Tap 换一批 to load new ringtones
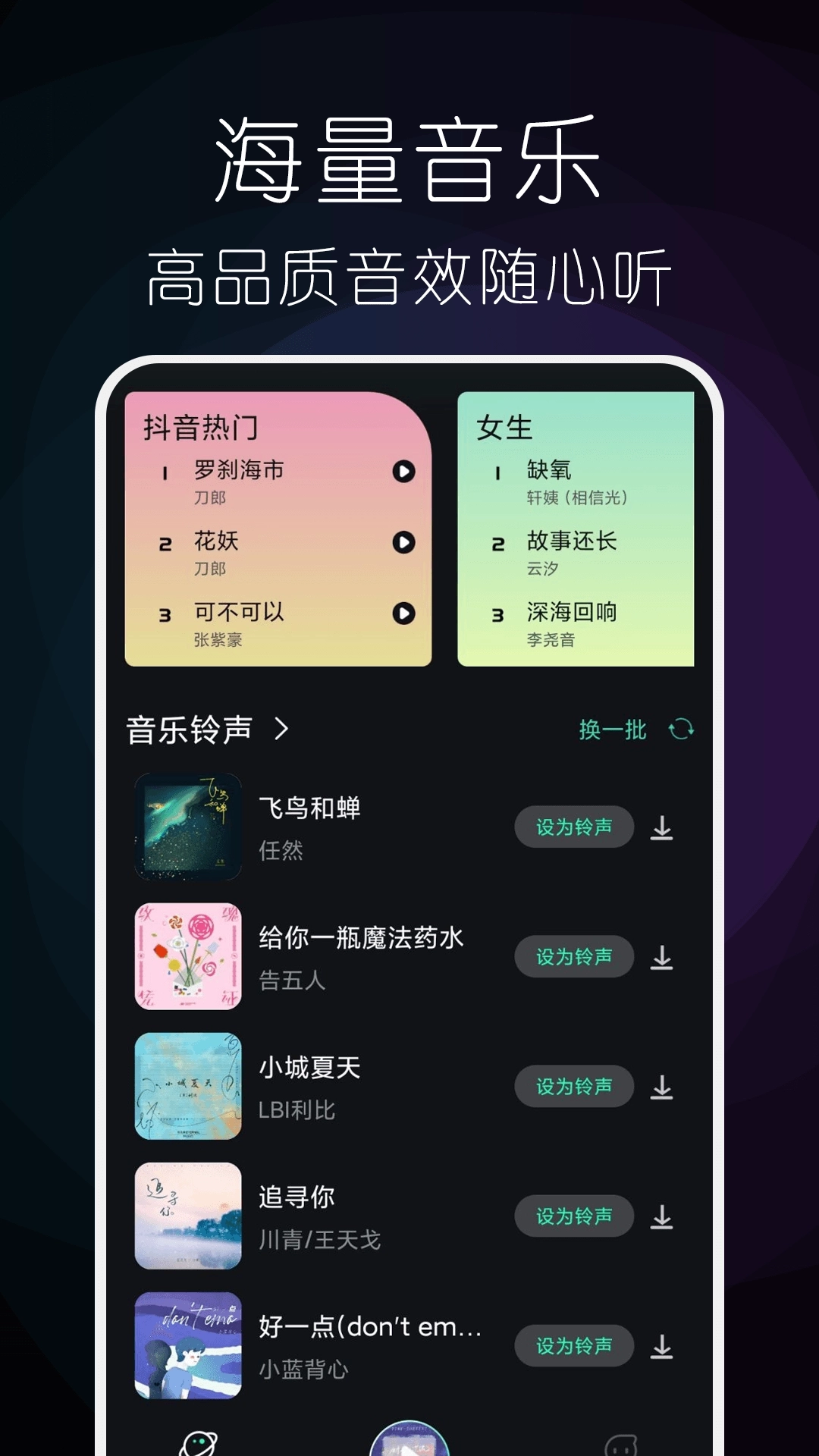The image size is (819, 1456). (x=613, y=728)
